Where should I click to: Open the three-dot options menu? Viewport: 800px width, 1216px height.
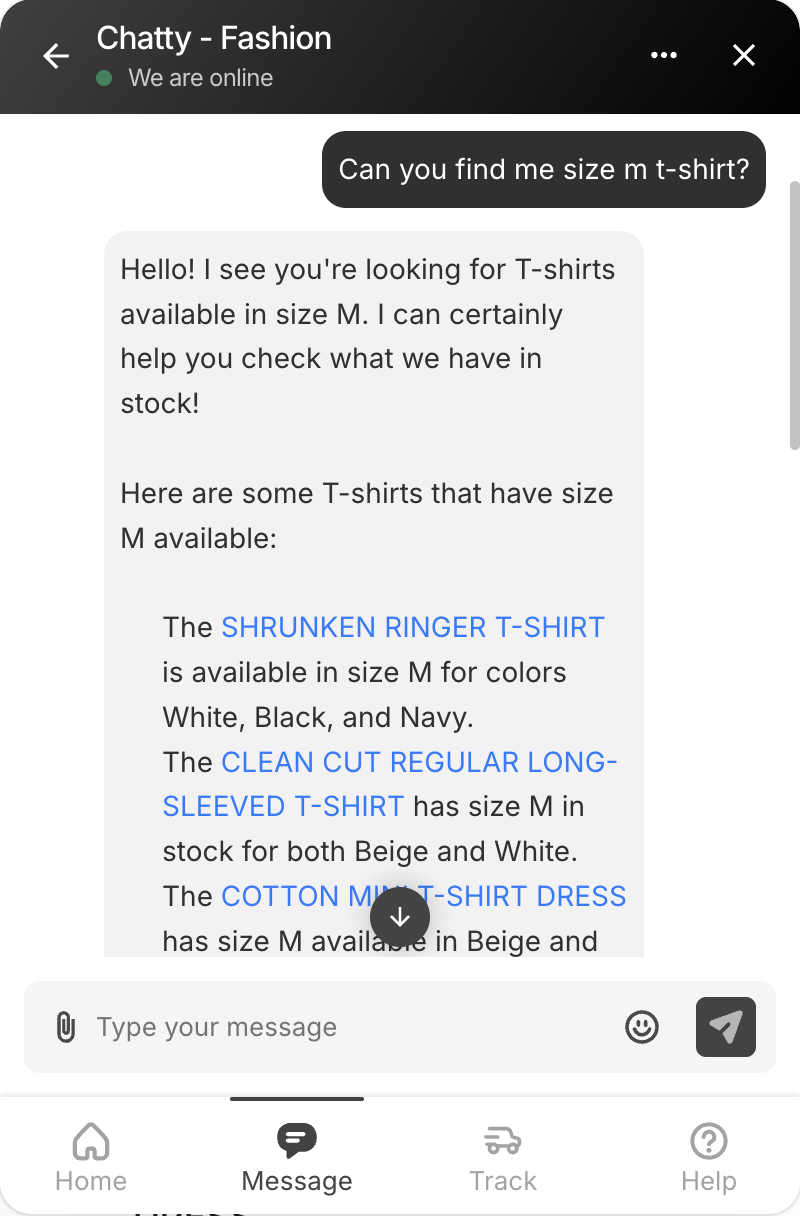664,55
